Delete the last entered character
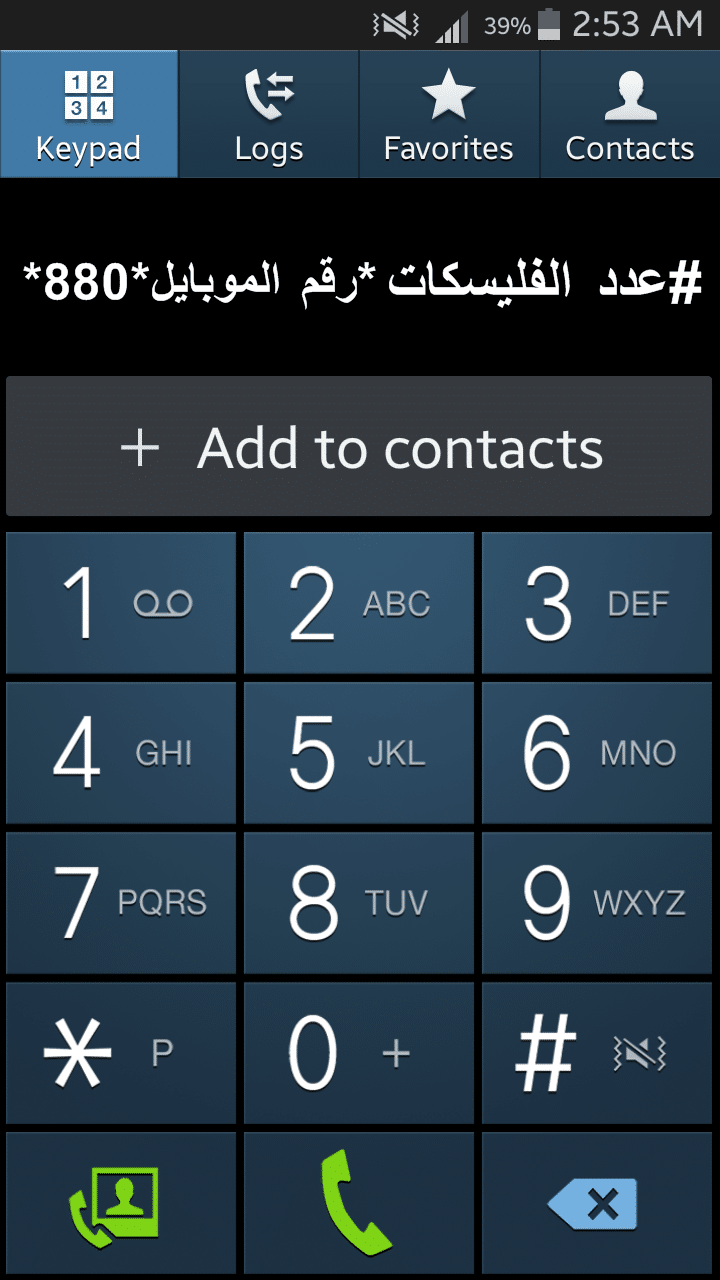The width and height of the screenshot is (720, 1280). [597, 1204]
